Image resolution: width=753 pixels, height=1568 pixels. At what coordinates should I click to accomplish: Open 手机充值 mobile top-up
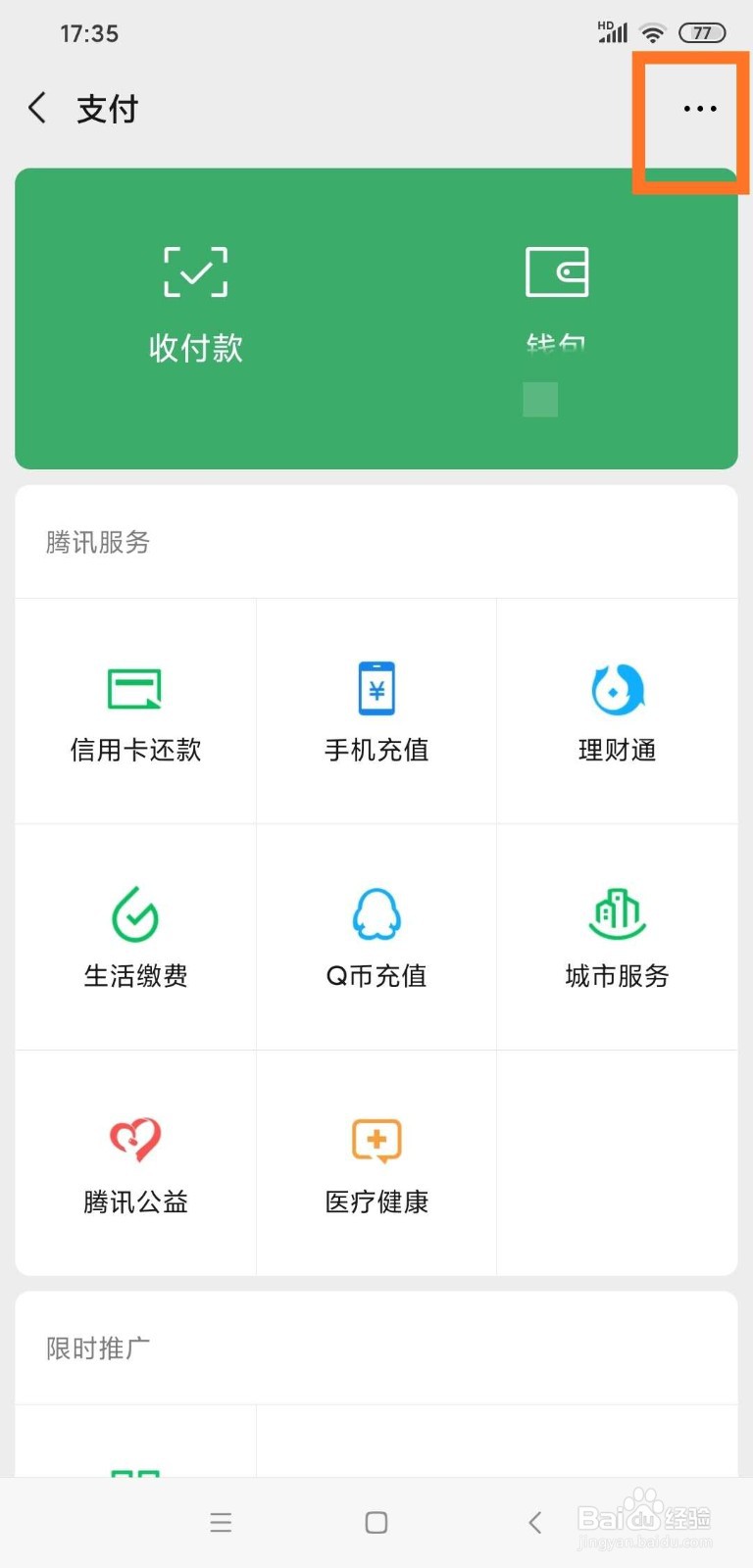376,710
